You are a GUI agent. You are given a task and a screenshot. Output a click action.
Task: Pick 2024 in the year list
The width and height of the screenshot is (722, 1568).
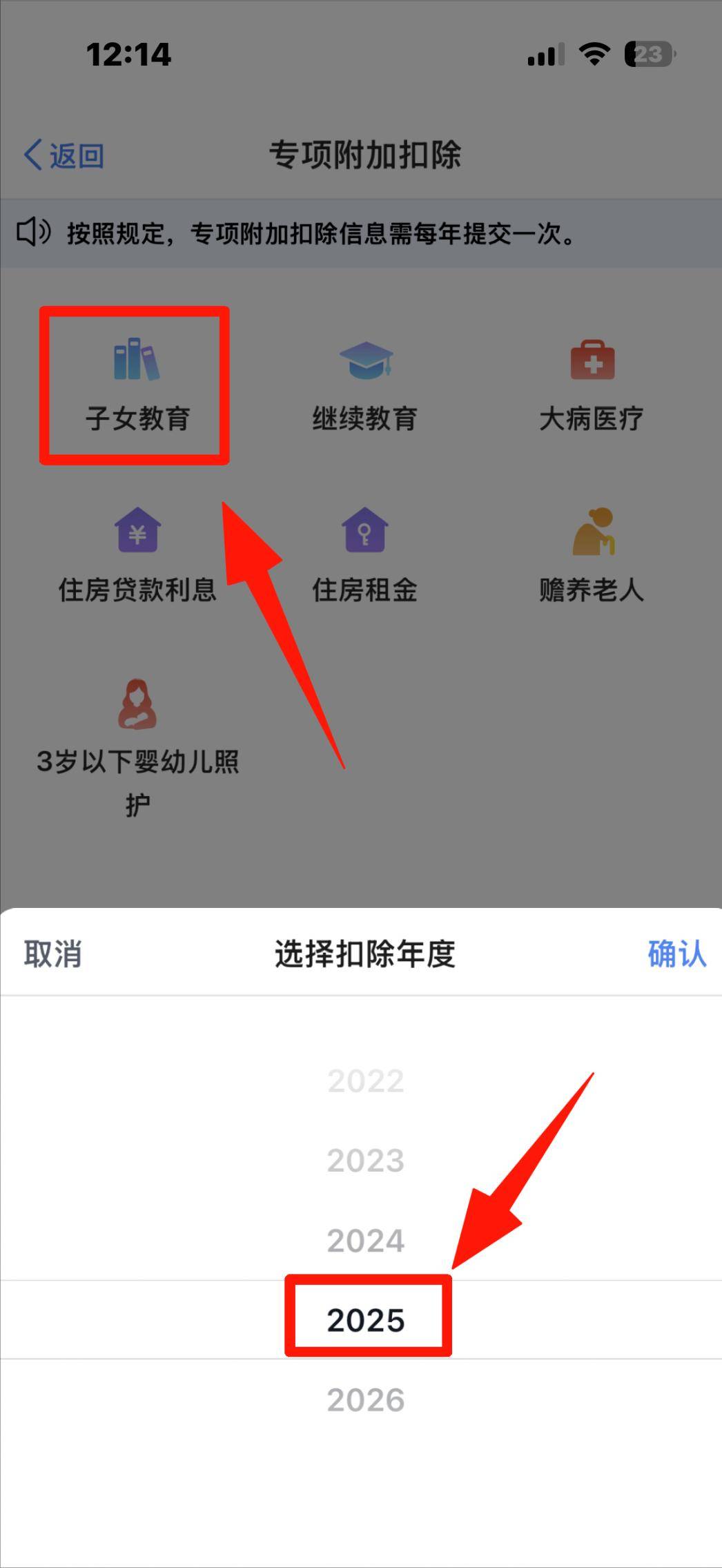366,1241
